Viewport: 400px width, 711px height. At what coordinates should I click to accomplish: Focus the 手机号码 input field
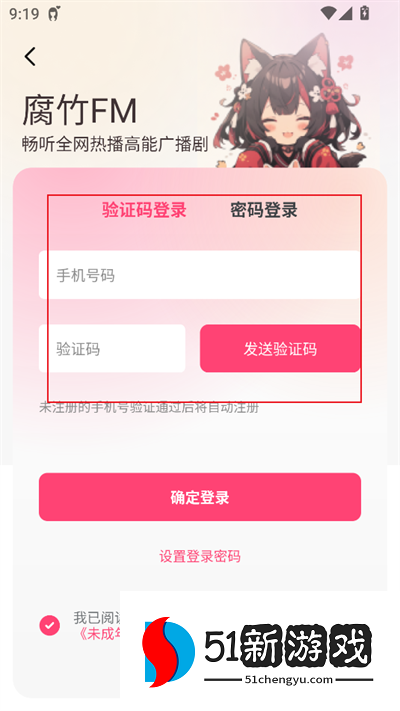(x=200, y=275)
